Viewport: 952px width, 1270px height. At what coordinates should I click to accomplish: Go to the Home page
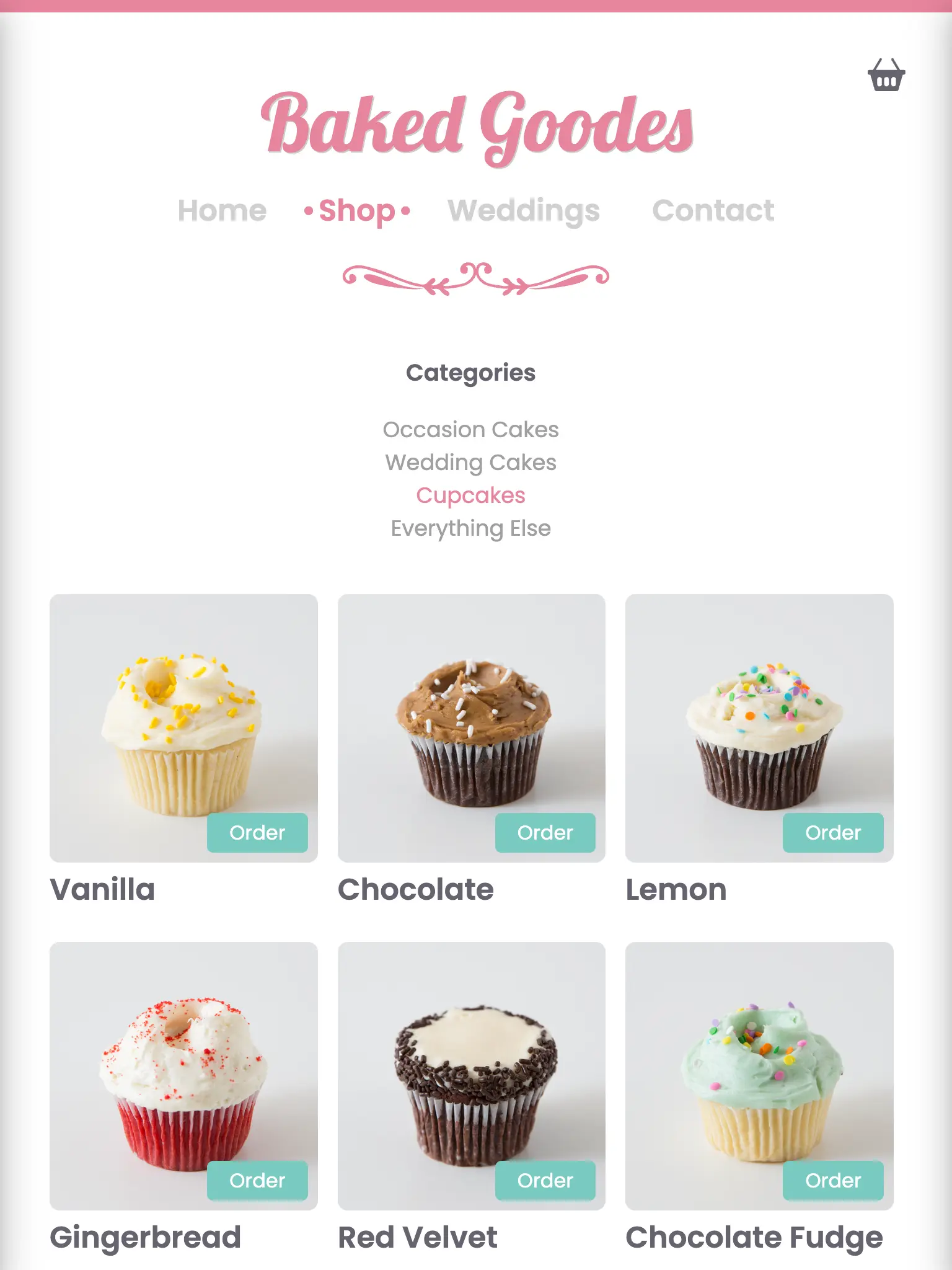click(222, 210)
